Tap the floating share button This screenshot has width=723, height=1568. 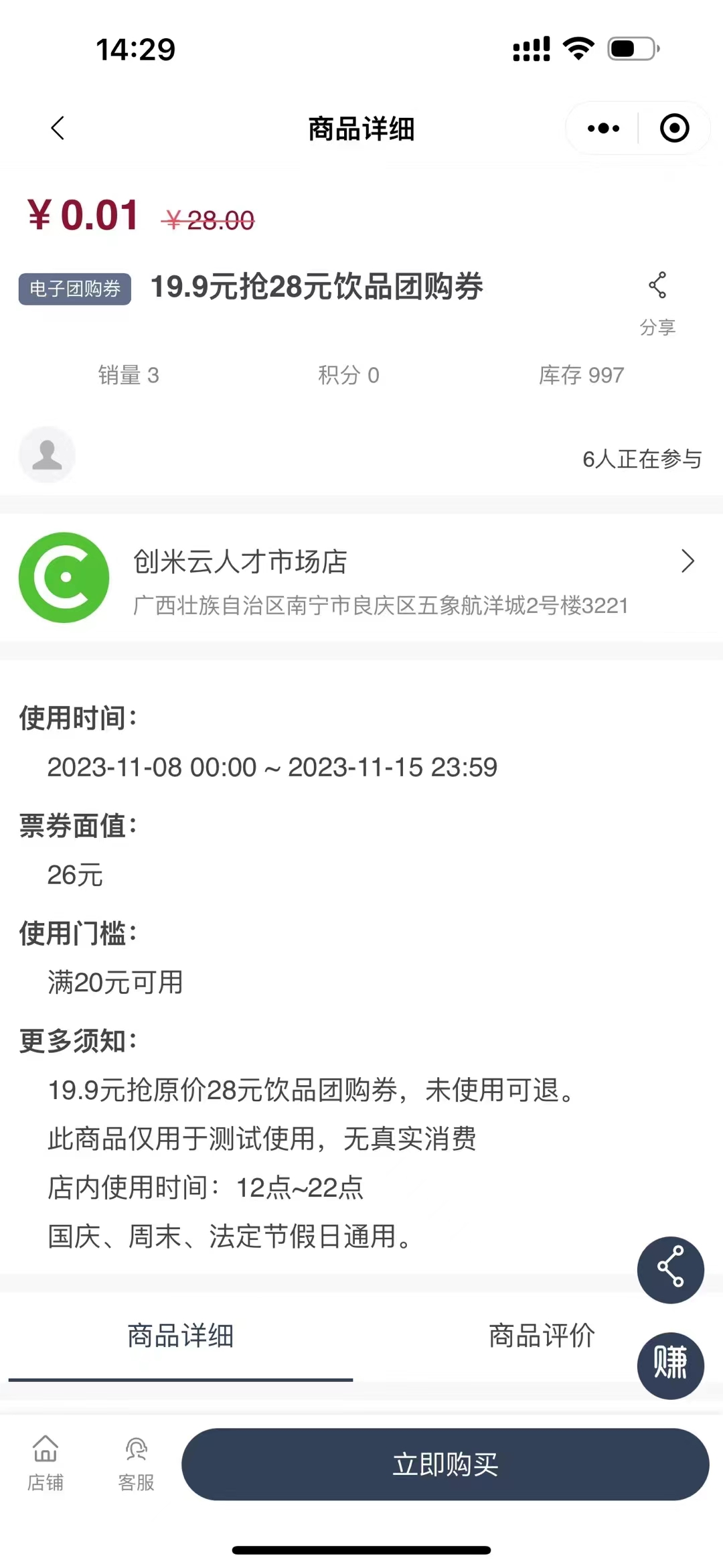pyautogui.click(x=670, y=1269)
